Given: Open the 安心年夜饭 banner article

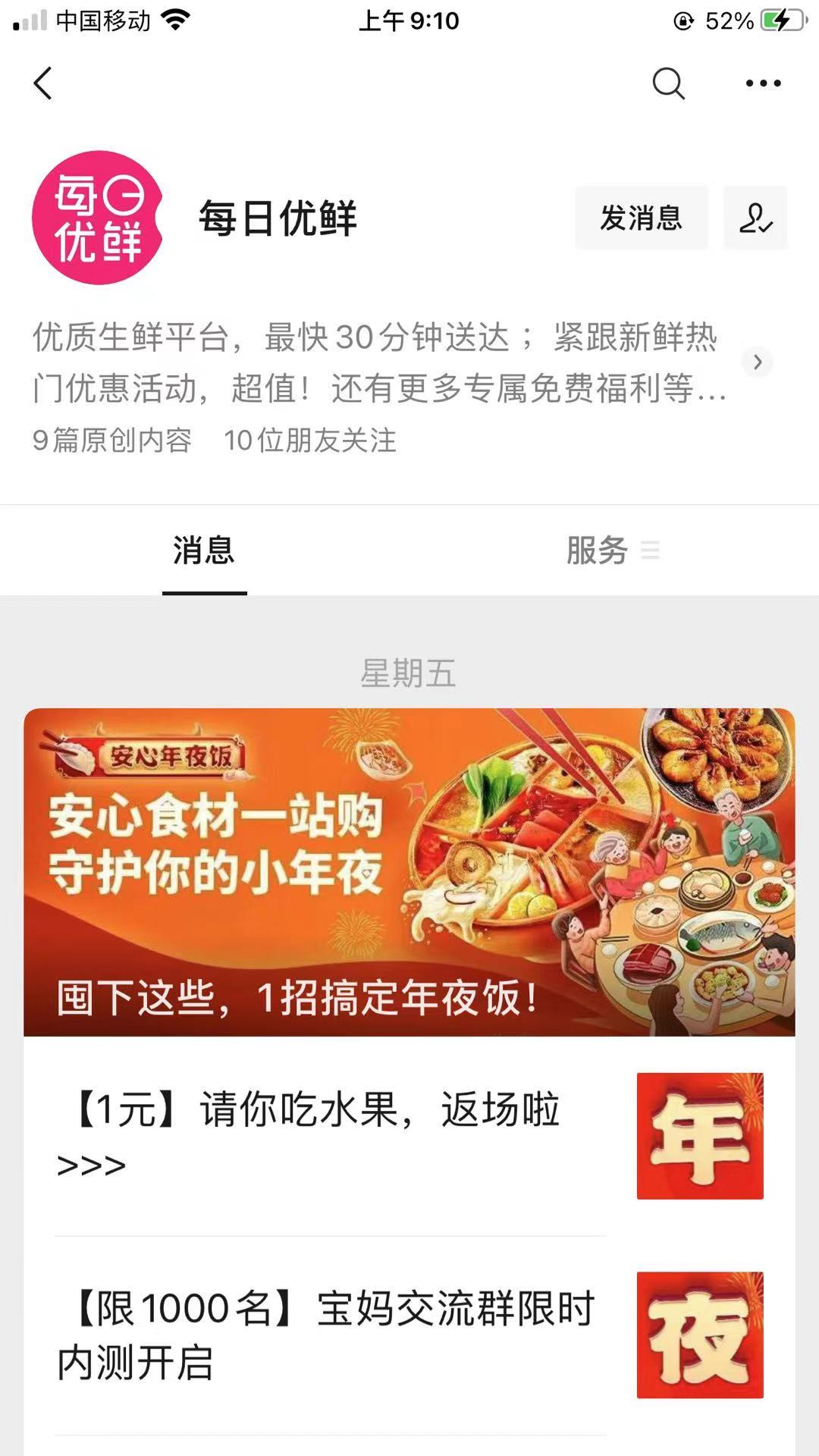Looking at the screenshot, I should pyautogui.click(x=409, y=872).
